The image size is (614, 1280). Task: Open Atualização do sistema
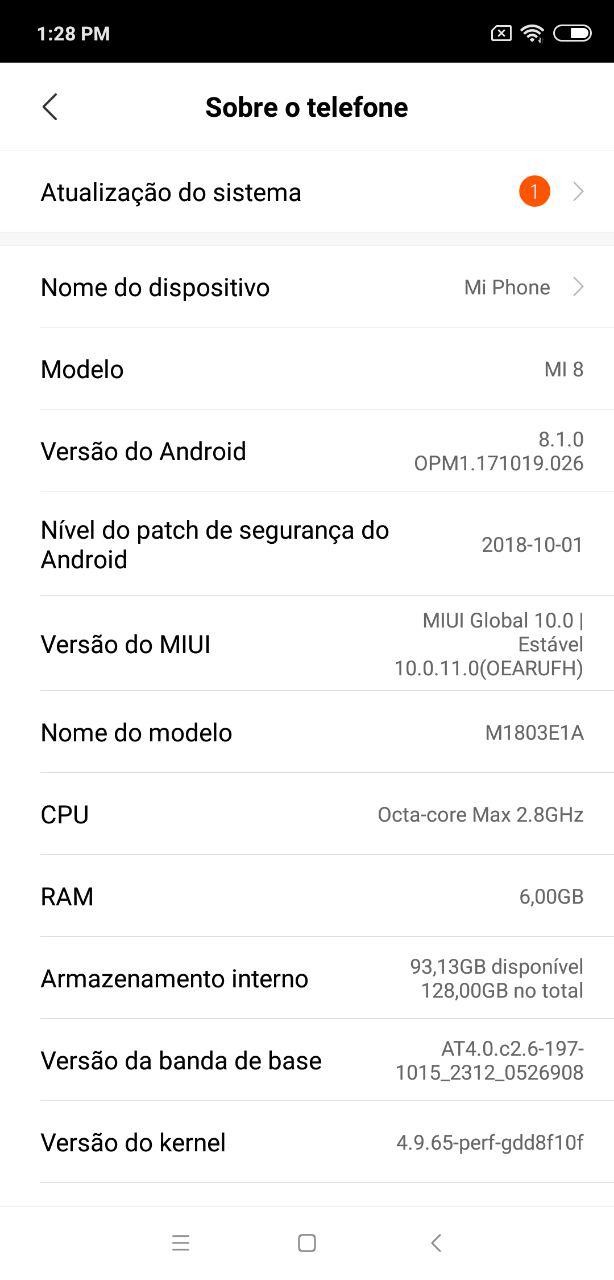point(307,192)
